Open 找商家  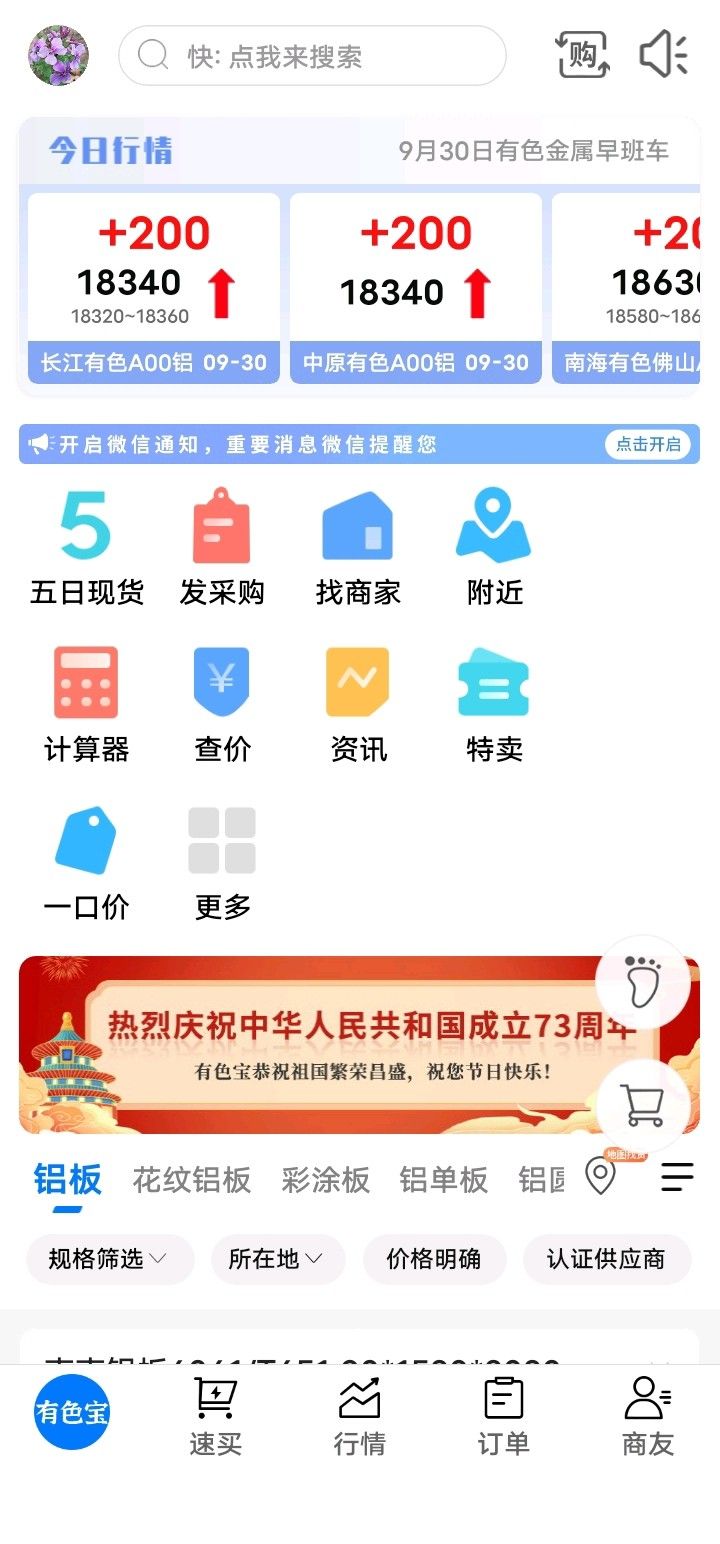tap(358, 547)
